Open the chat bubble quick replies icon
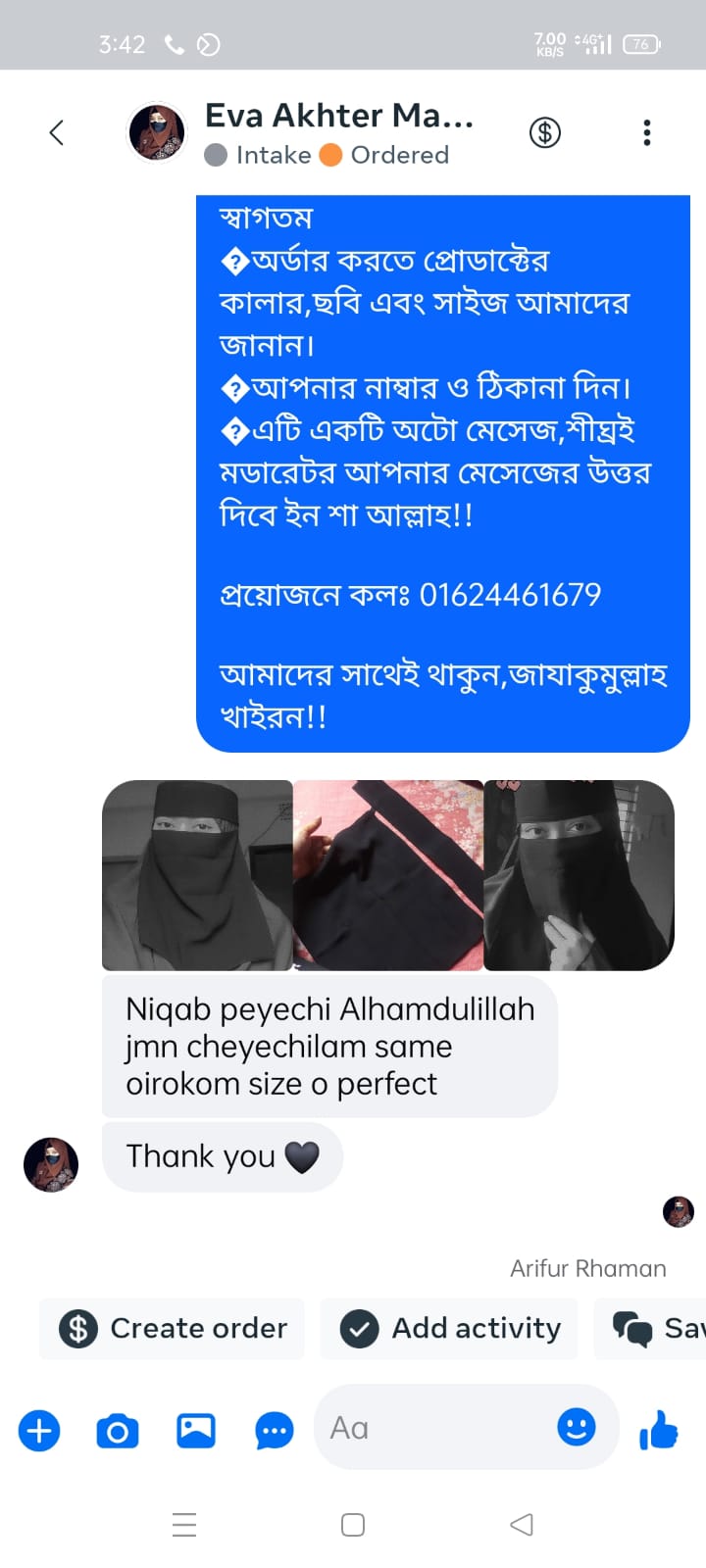The width and height of the screenshot is (706, 1568). pos(274,1431)
